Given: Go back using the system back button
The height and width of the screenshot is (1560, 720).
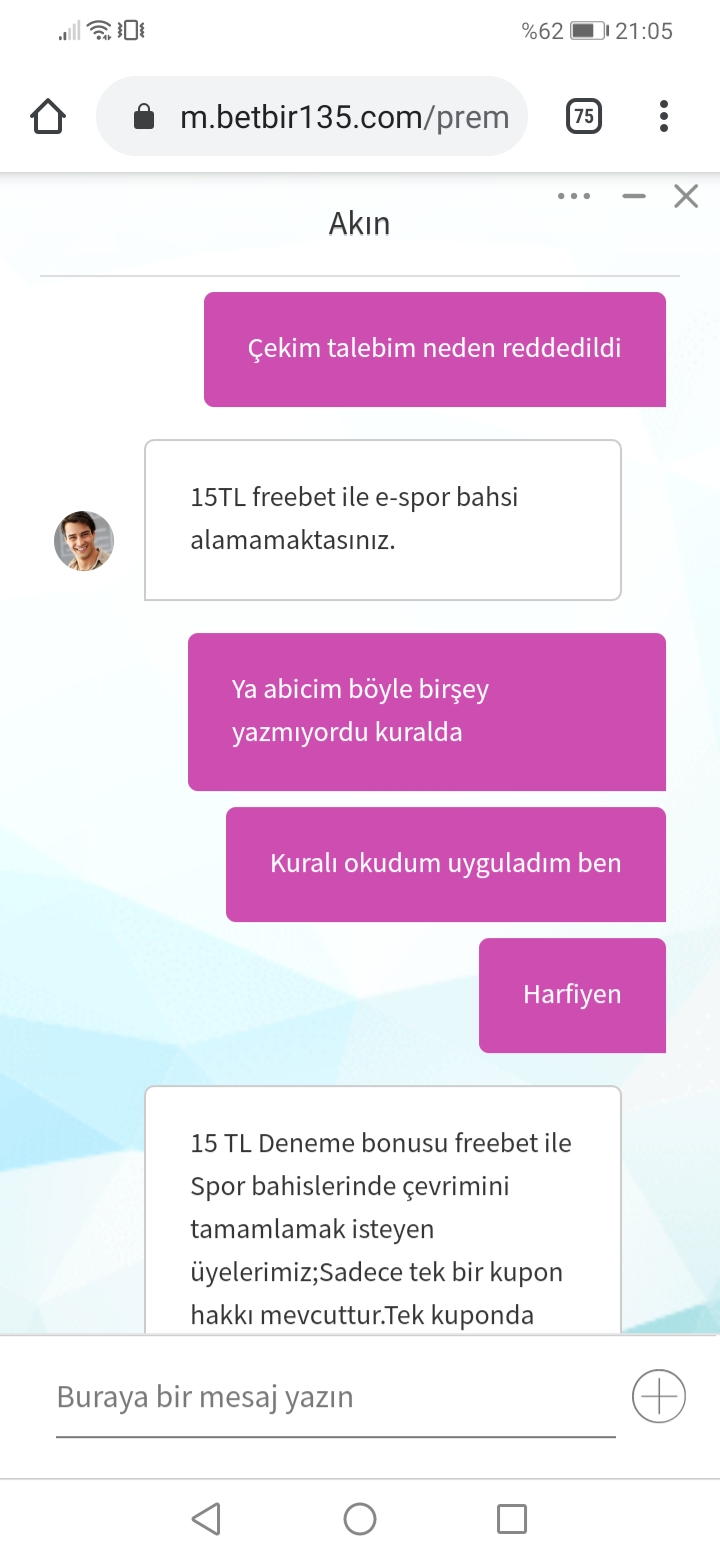Looking at the screenshot, I should [x=206, y=1519].
